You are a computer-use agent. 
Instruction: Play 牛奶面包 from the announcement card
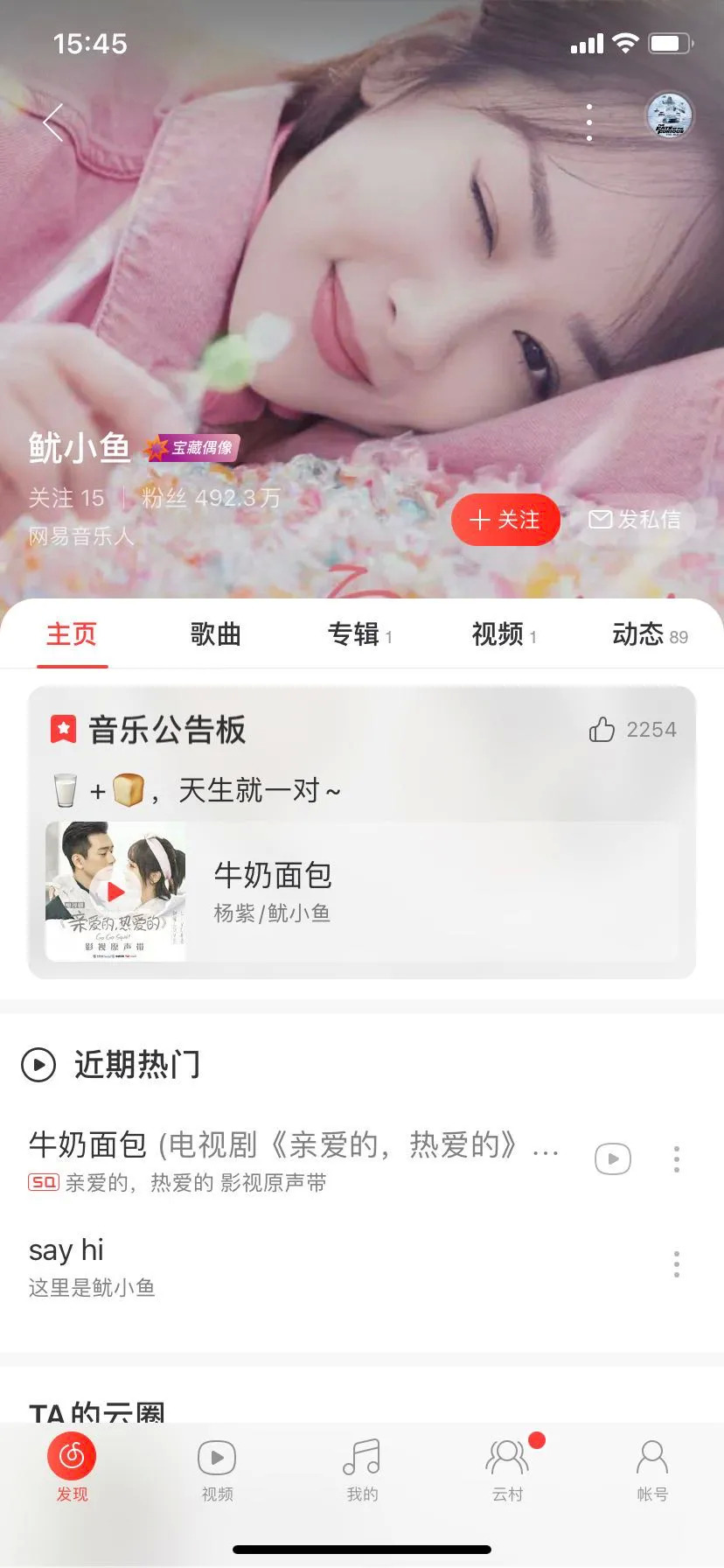(x=115, y=892)
